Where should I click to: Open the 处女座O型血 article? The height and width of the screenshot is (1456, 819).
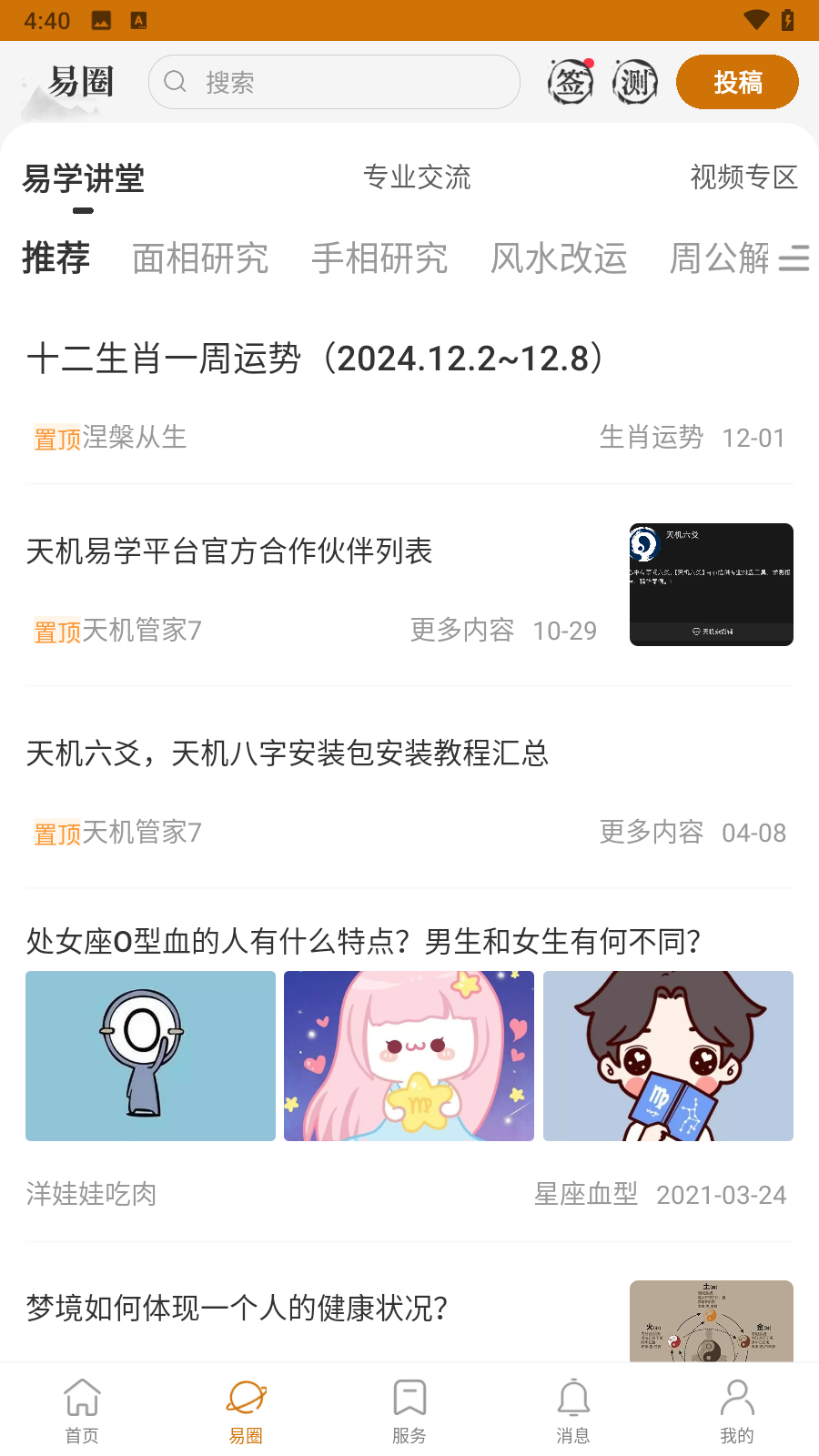(x=364, y=941)
